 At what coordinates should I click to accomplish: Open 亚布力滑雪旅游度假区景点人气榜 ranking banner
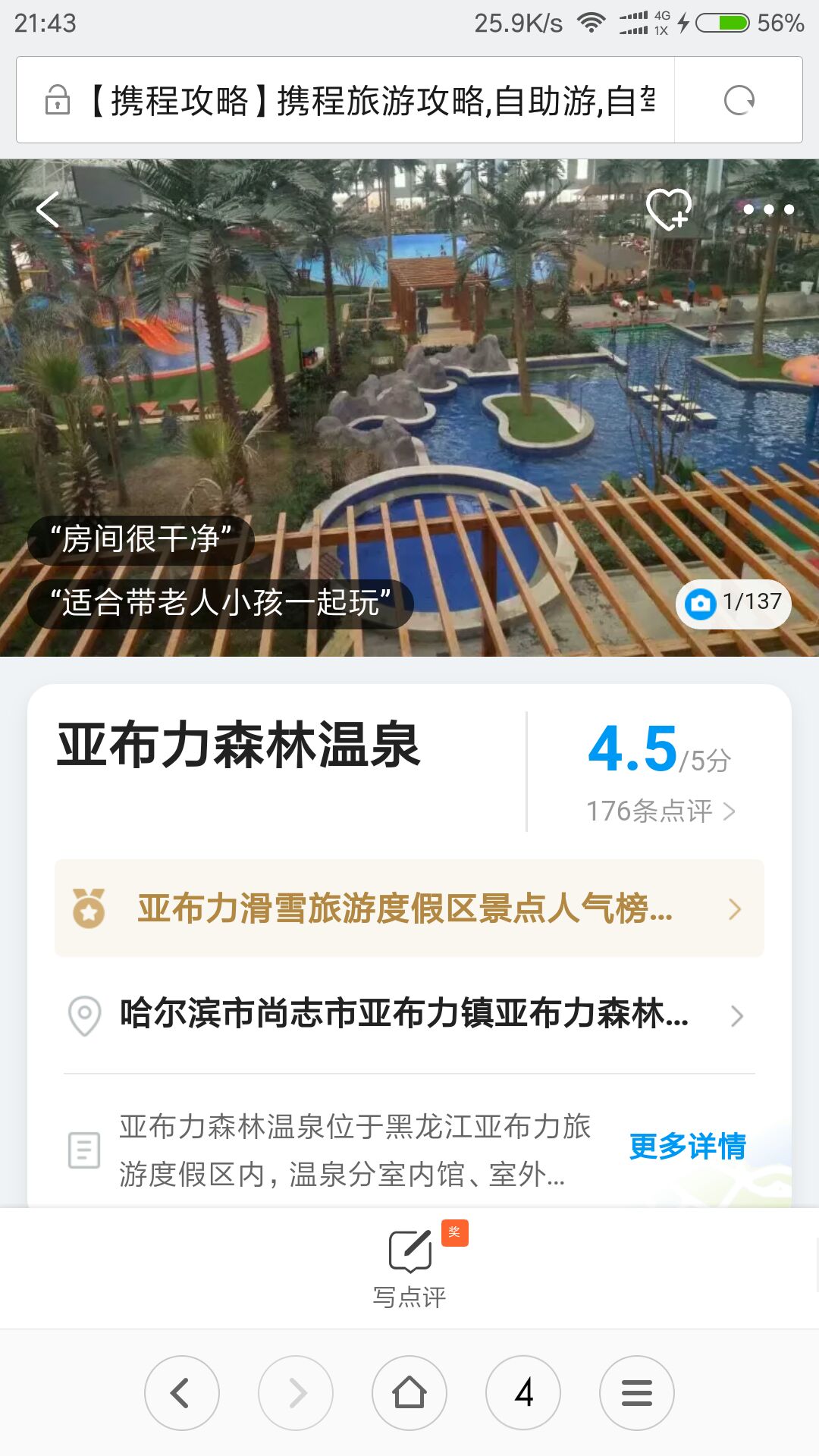pos(409,908)
